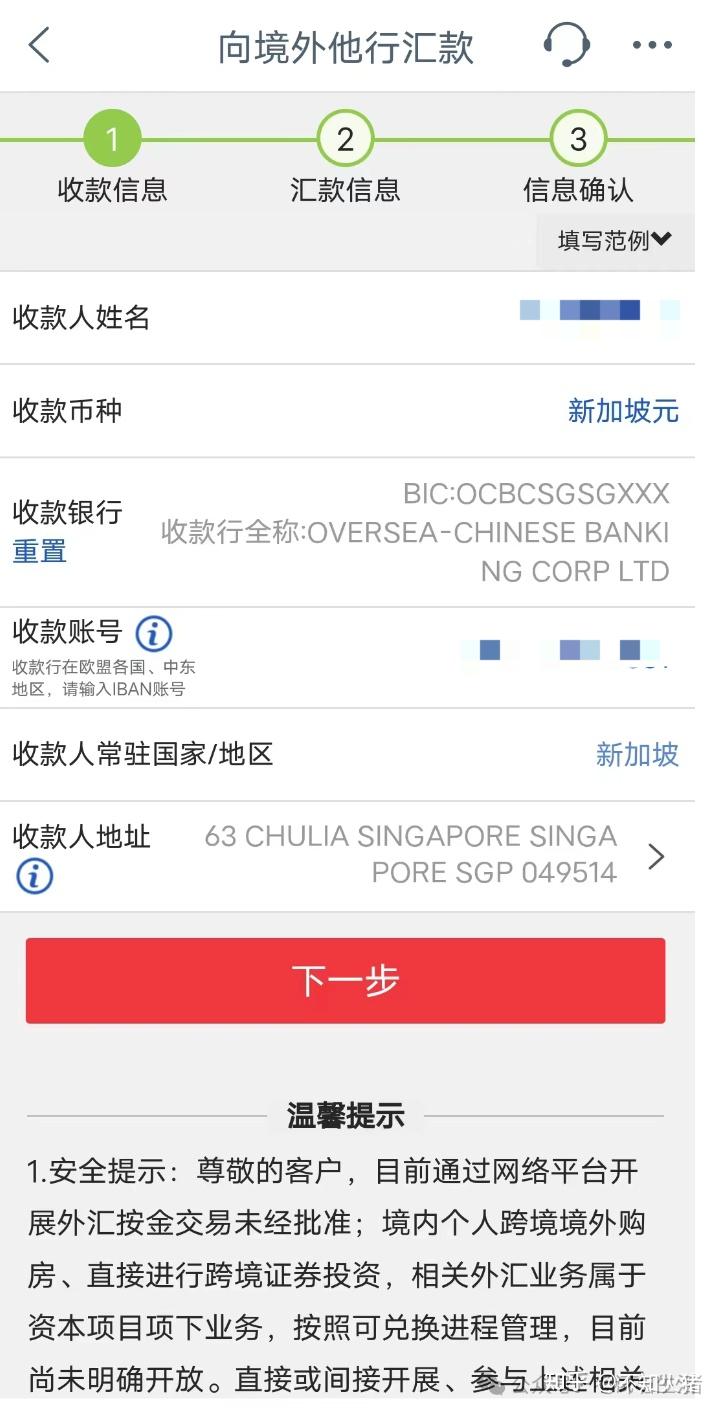This screenshot has height=1414, width=720.
Task: Click 重置 to reset the bank
Action: (38, 551)
